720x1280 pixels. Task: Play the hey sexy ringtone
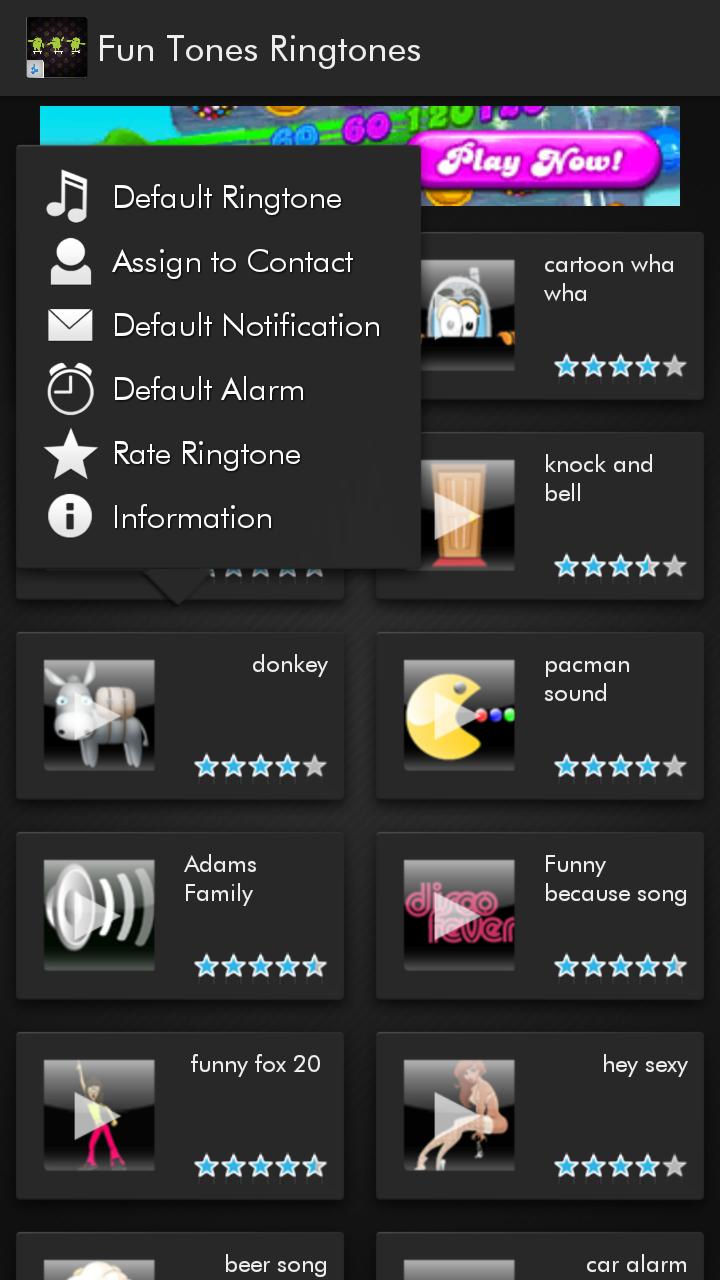pos(459,1115)
